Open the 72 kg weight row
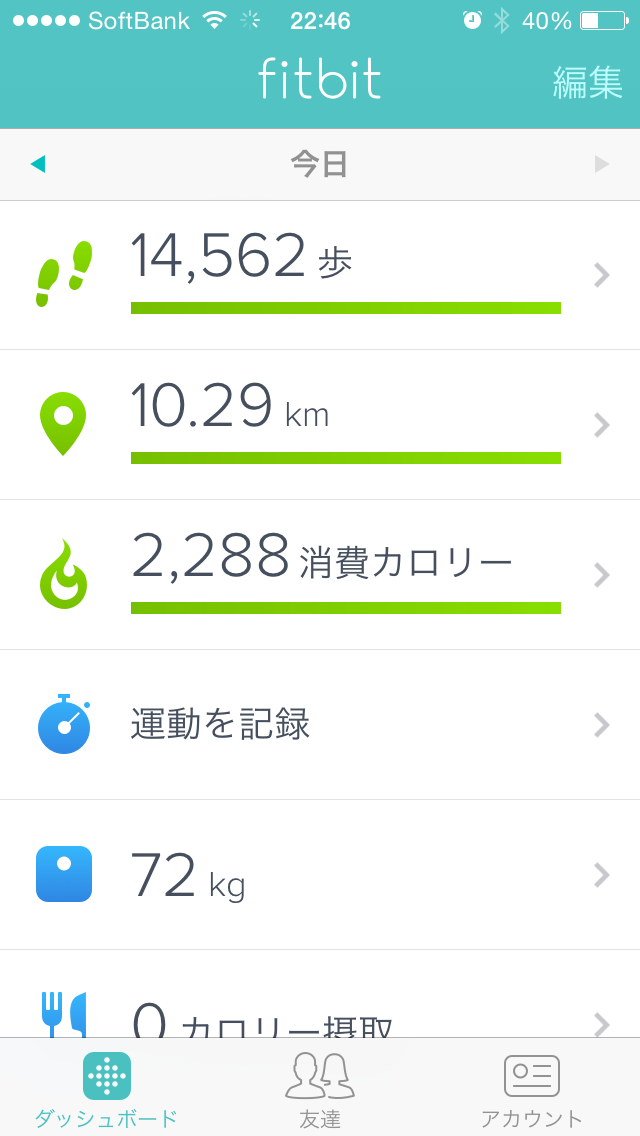The image size is (640, 1136). tap(320, 875)
